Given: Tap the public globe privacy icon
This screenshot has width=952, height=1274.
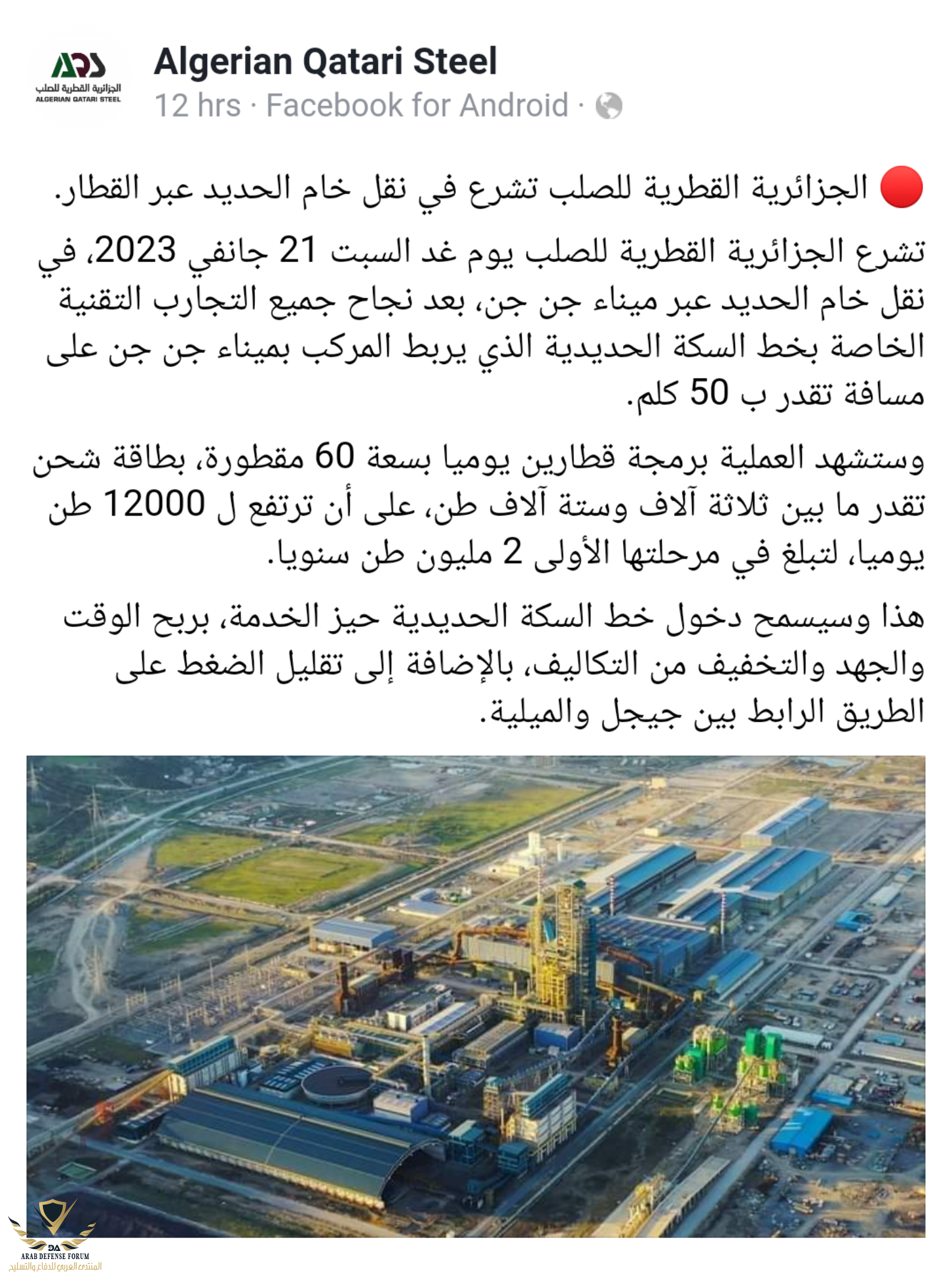Looking at the screenshot, I should pyautogui.click(x=609, y=106).
